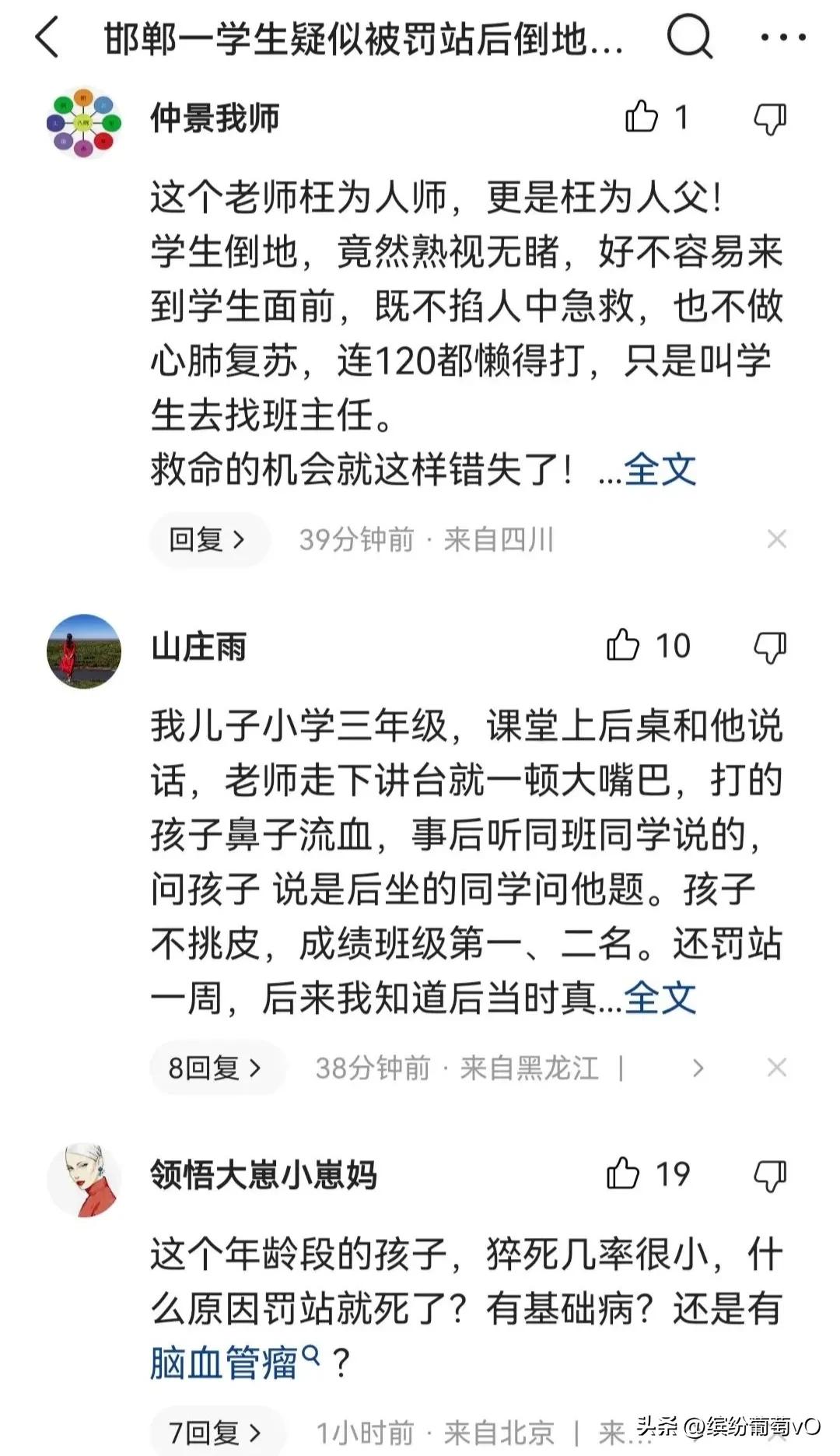840x1456 pixels.
Task: Open the full text of 仲景我师's comment
Action: click(661, 469)
